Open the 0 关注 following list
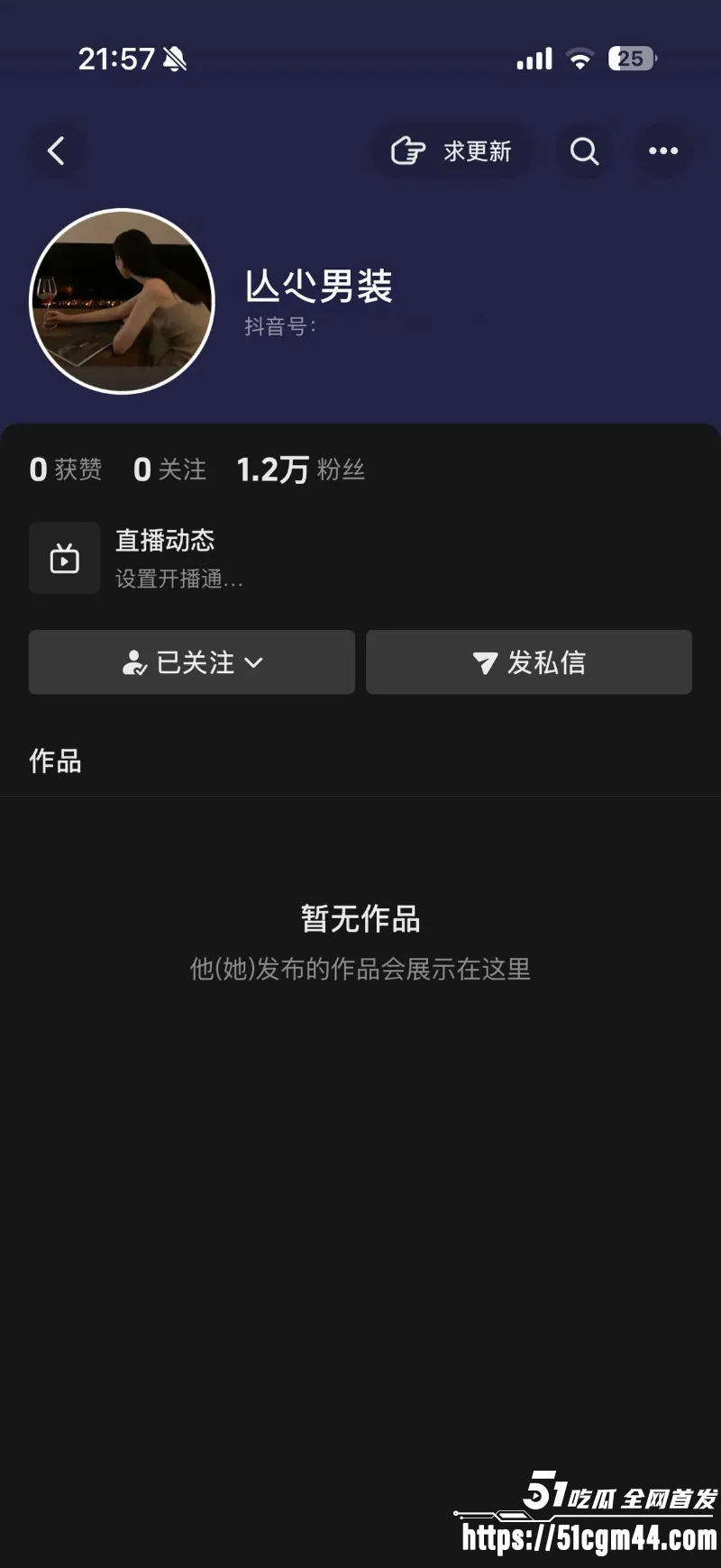 coord(169,469)
